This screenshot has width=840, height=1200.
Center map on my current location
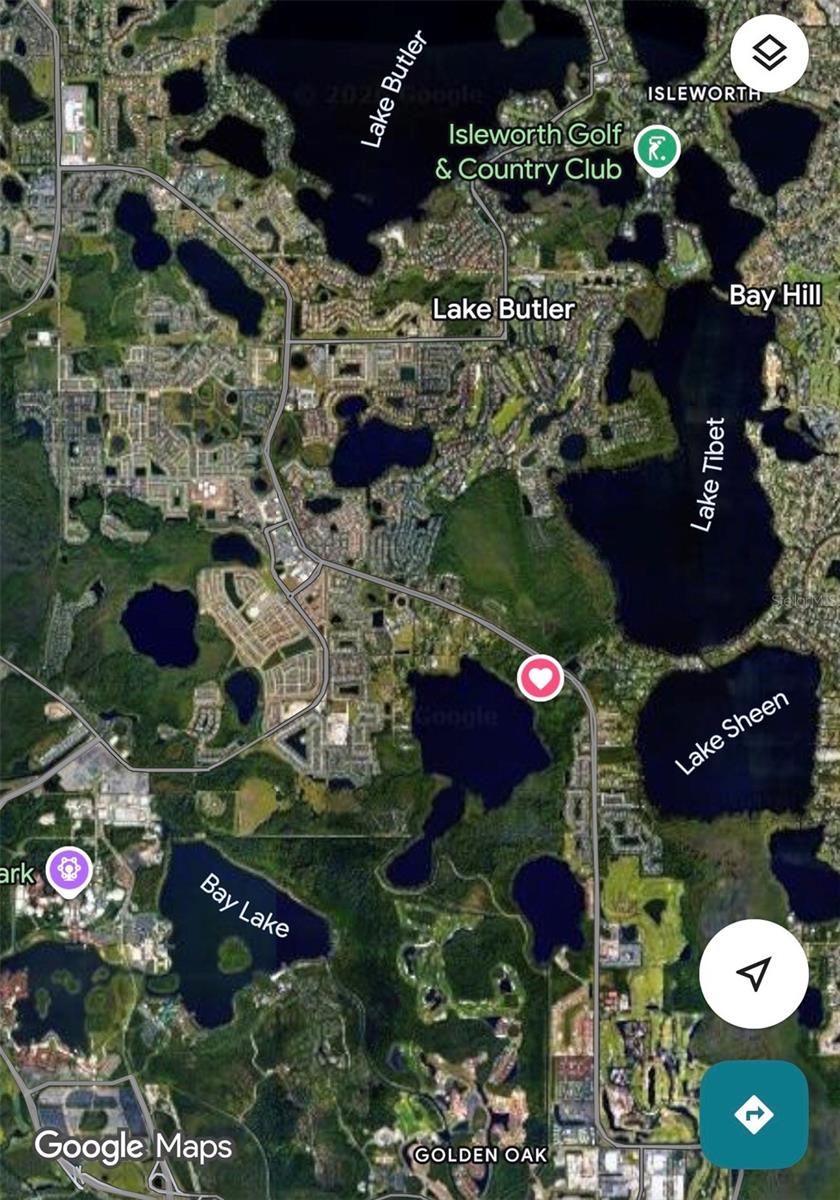pyautogui.click(x=754, y=974)
